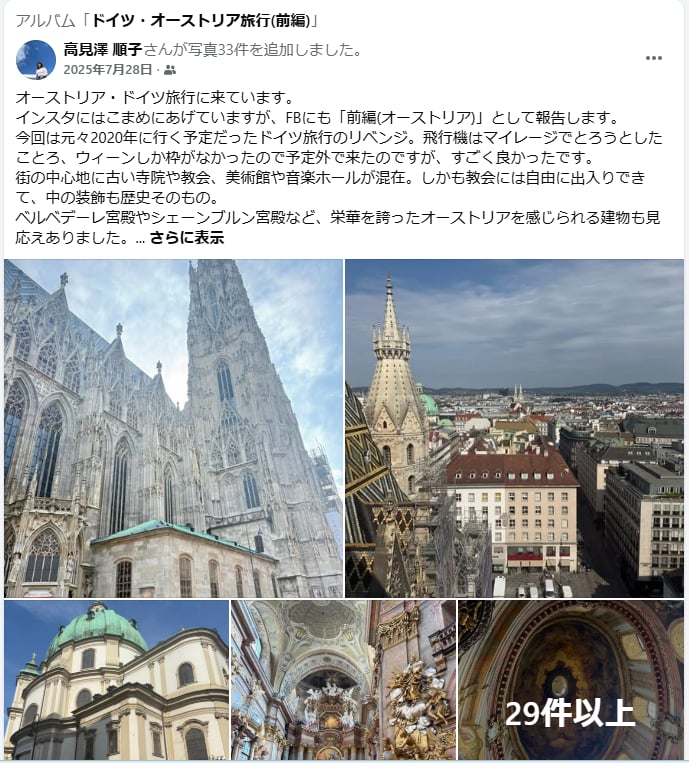The image size is (689, 763).
Task: Open 高見澤 順子's profile name link
Action: (x=102, y=49)
